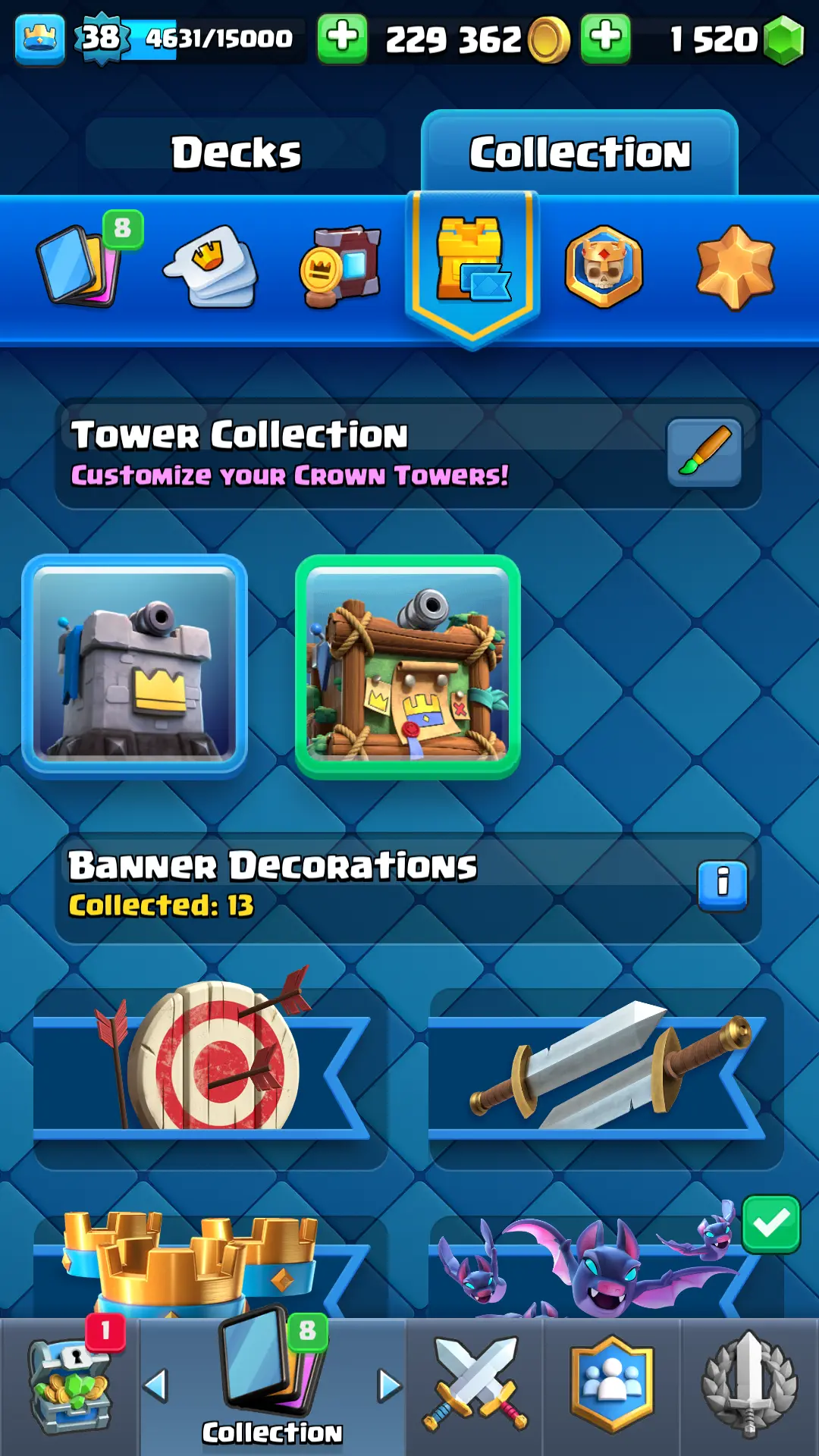The width and height of the screenshot is (819, 1456).
Task: Tap the player crown profile icon
Action: (39, 39)
